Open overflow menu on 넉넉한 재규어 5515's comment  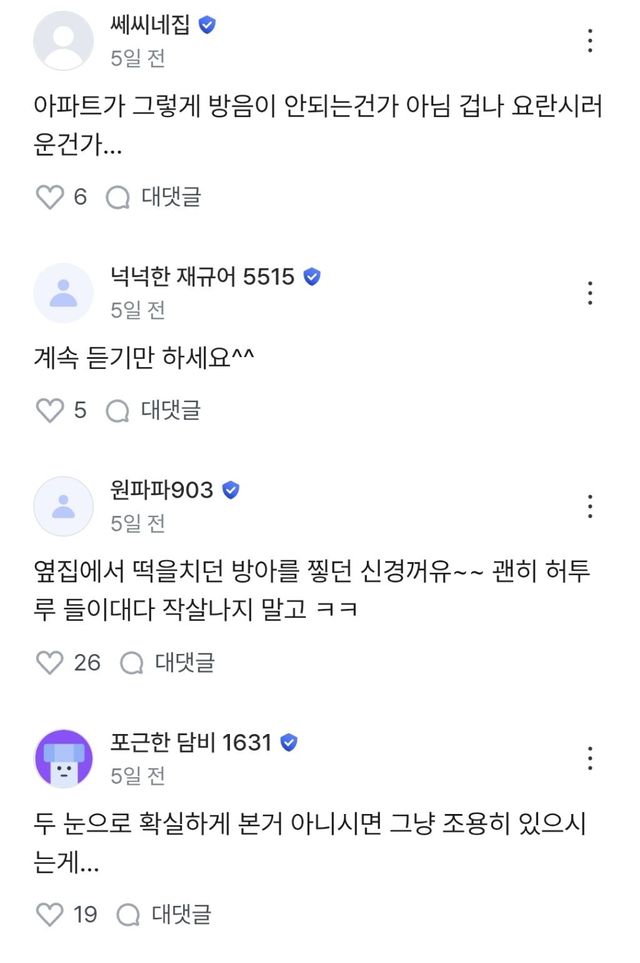coord(591,293)
